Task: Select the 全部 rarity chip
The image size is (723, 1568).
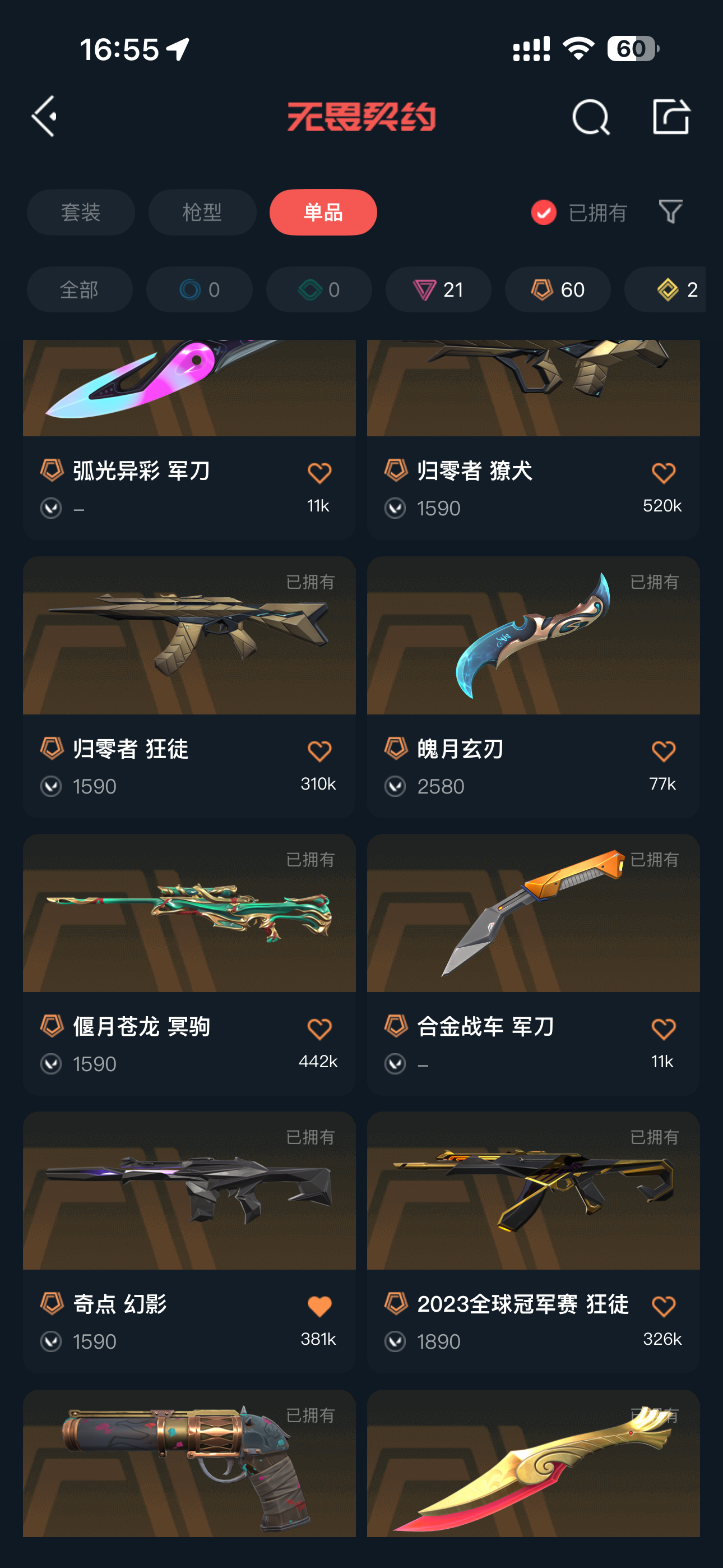Action: click(x=79, y=290)
